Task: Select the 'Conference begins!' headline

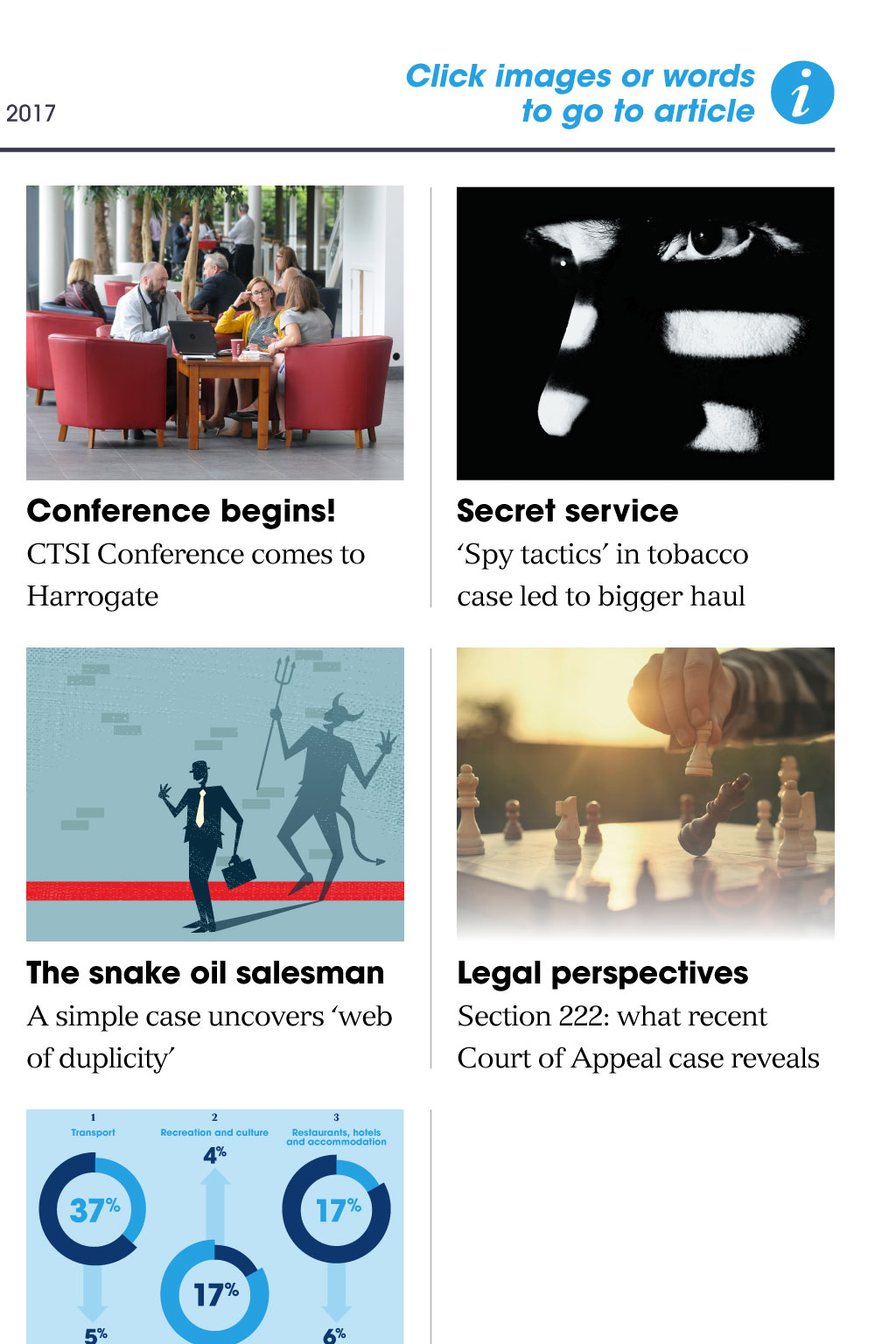Action: coord(181,511)
